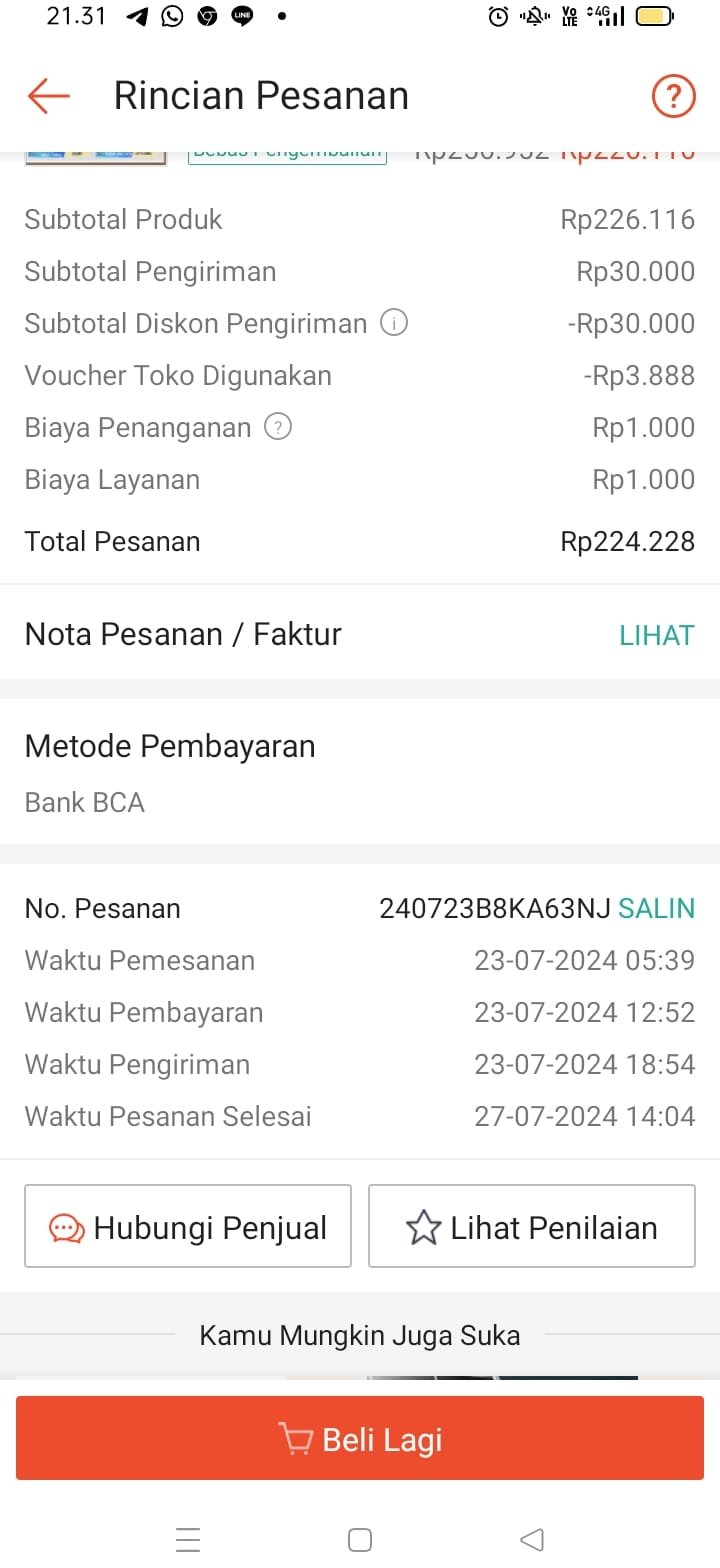The image size is (720, 1568).
Task: Go back from Rincian Pesanan
Action: (48, 96)
